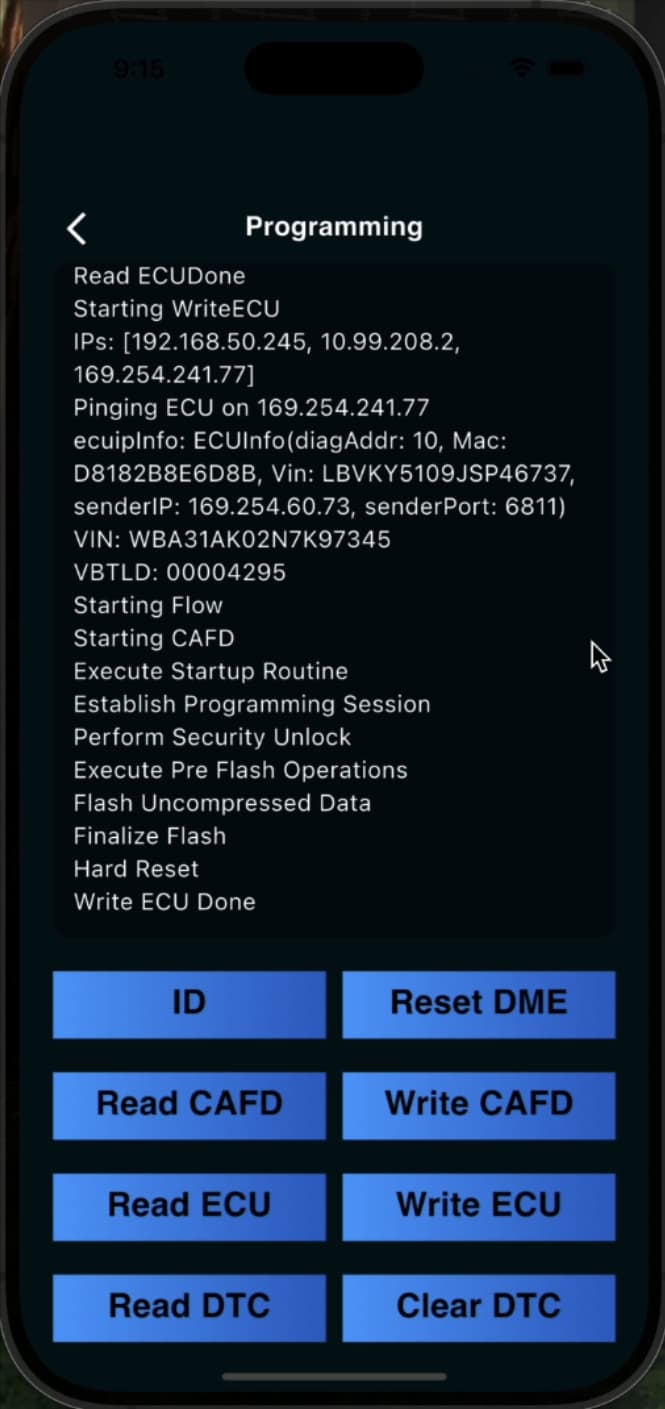
Task: Reset the DME
Action: click(x=478, y=1003)
